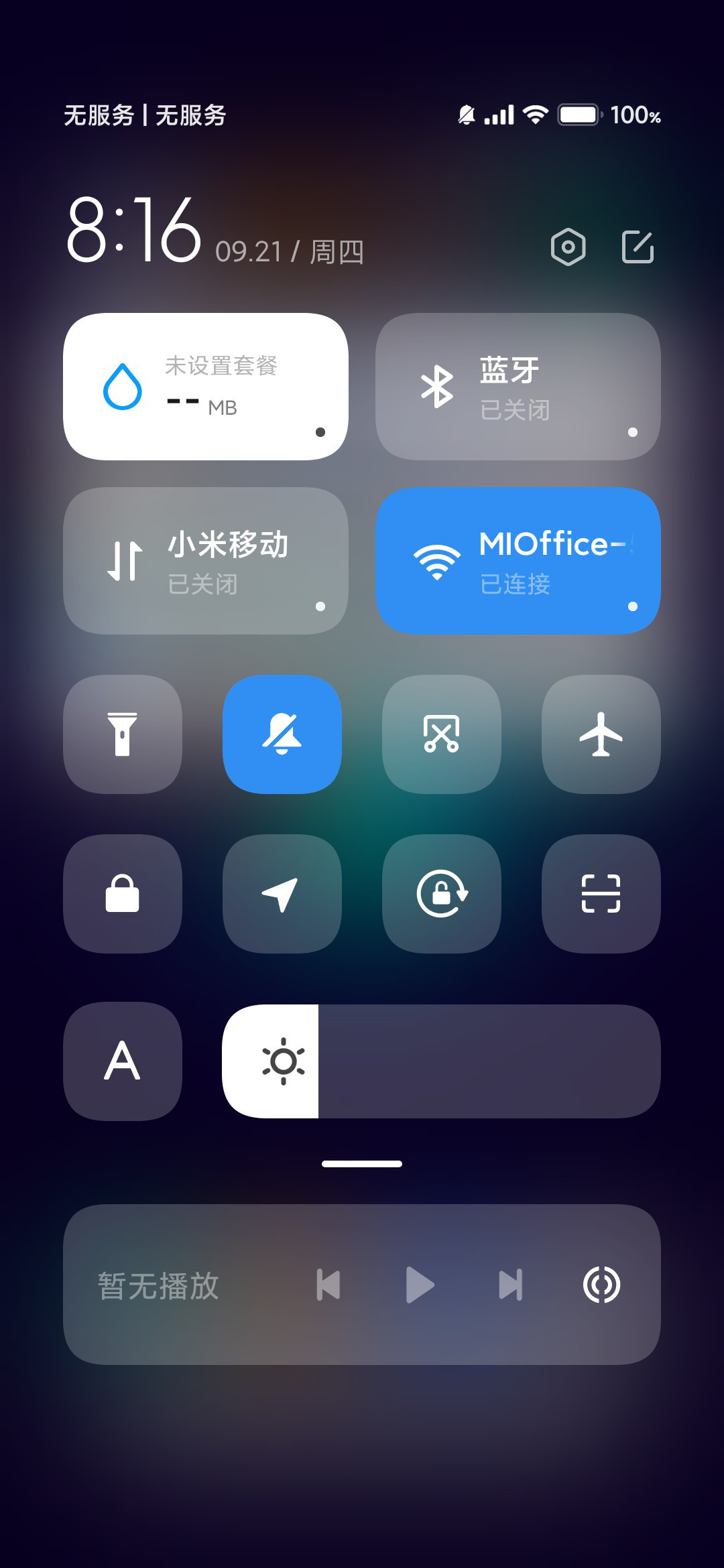Turn on location services arrow tile
Viewport: 724px width, 1568px height.
[282, 894]
